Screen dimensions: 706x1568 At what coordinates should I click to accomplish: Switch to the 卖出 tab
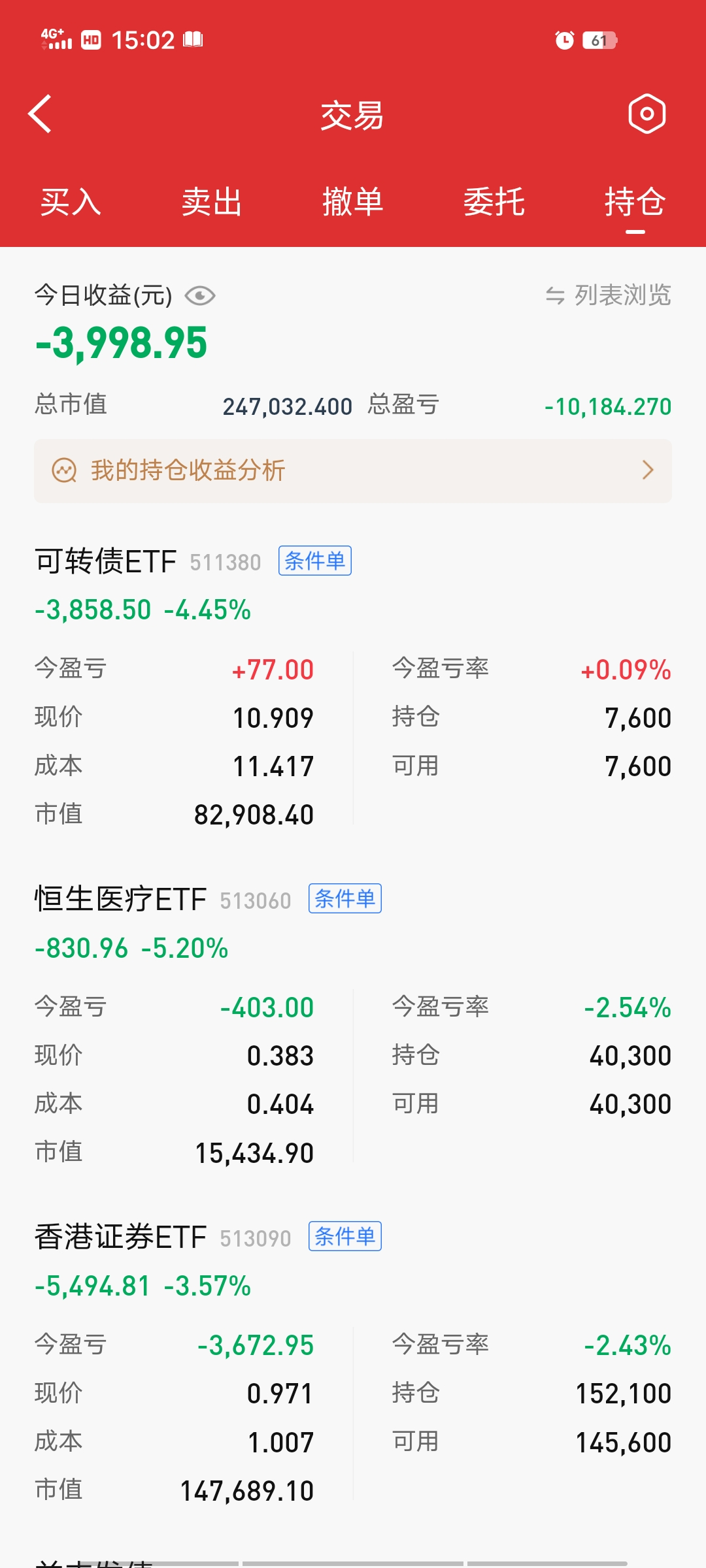[x=212, y=201]
